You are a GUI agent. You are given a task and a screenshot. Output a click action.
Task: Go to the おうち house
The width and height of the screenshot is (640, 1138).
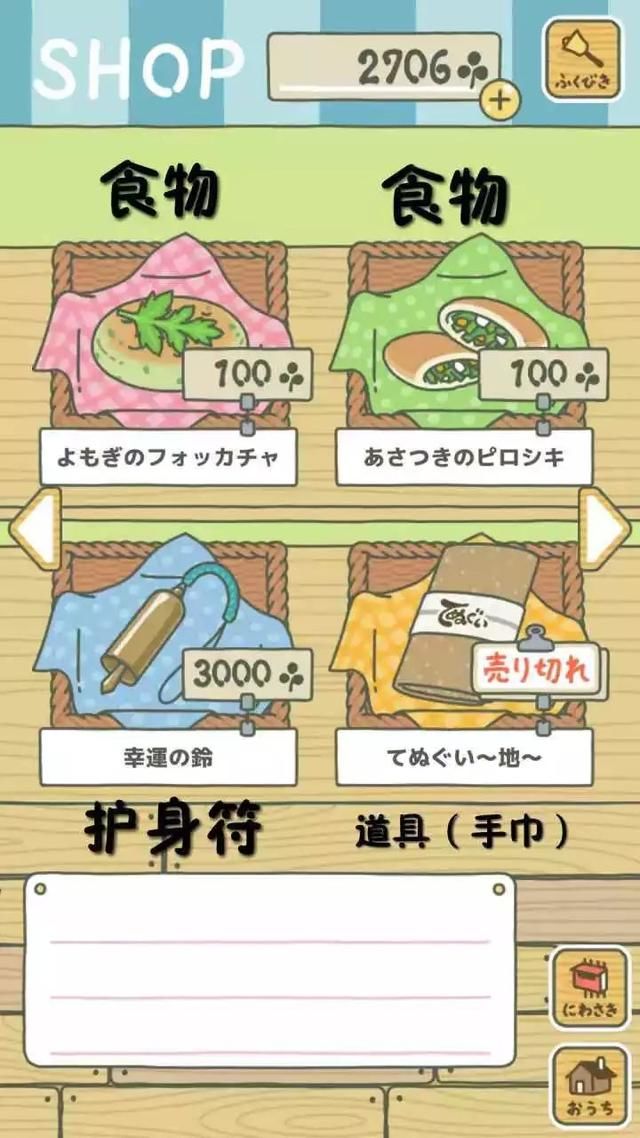[590, 1083]
